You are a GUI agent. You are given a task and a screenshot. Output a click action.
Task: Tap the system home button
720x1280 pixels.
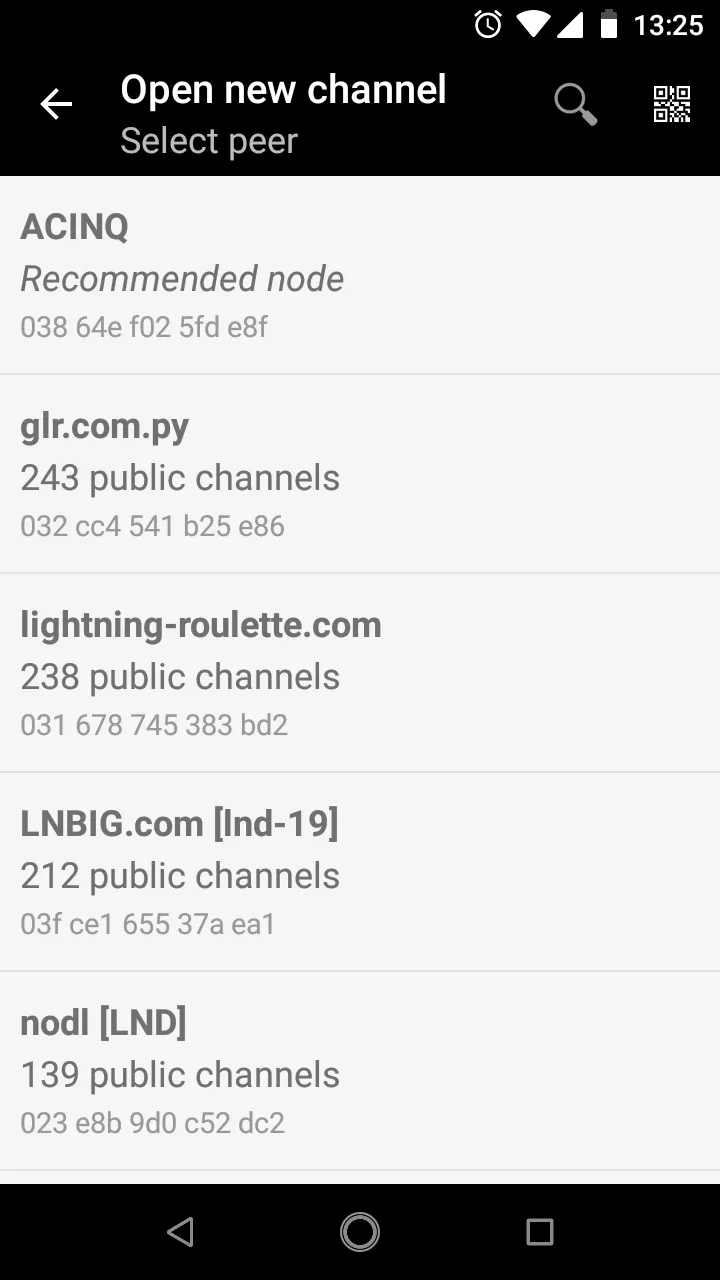(360, 1232)
